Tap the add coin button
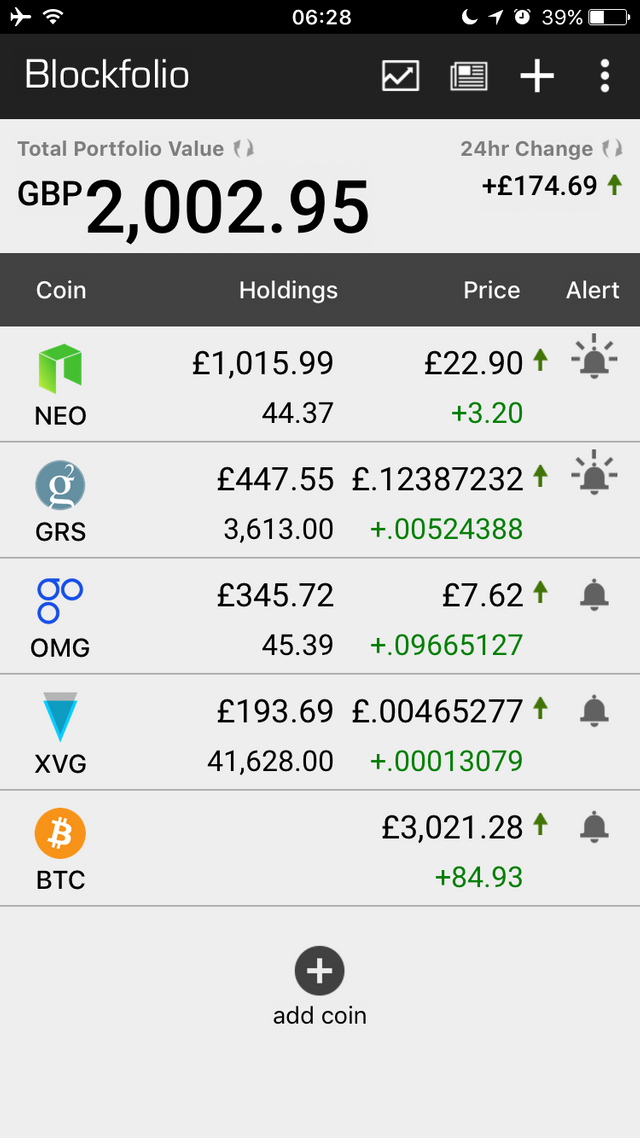640x1138 pixels. coord(319,986)
